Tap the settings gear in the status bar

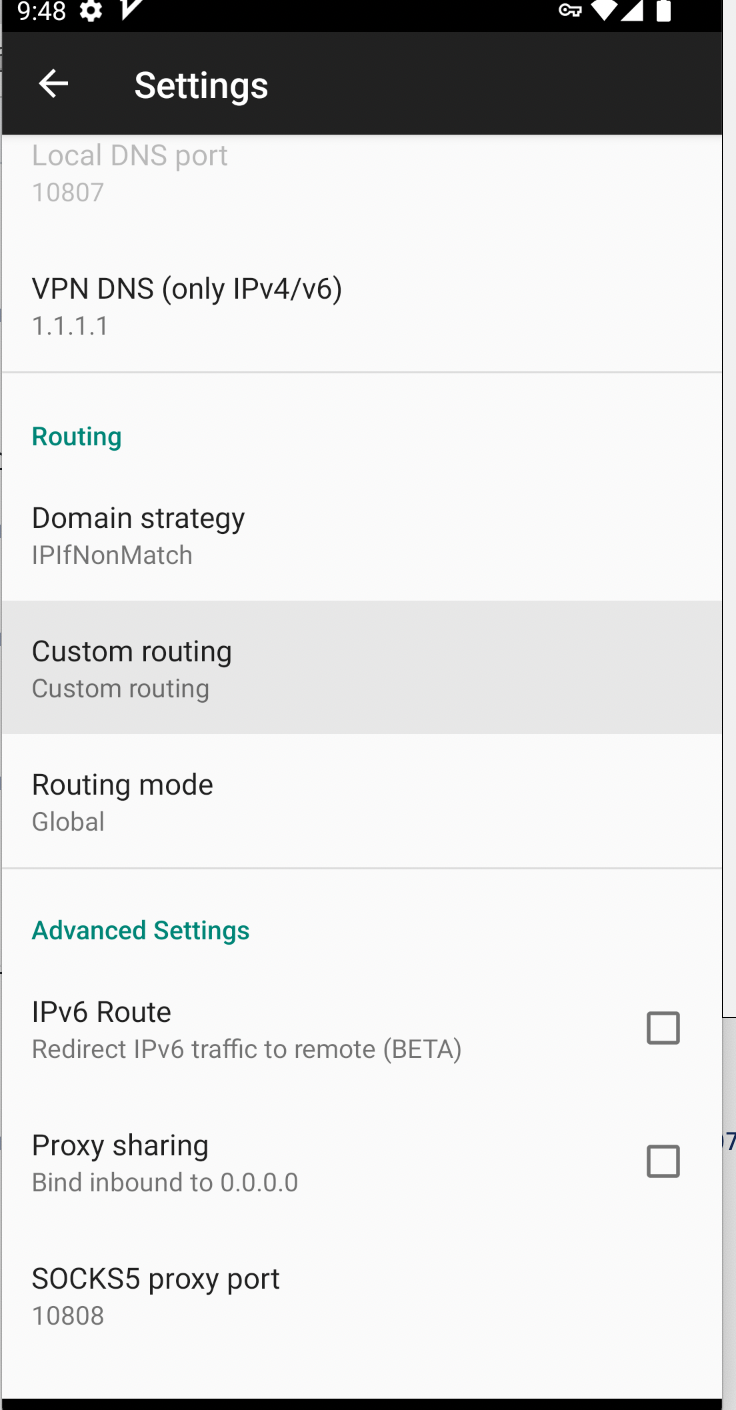point(89,14)
